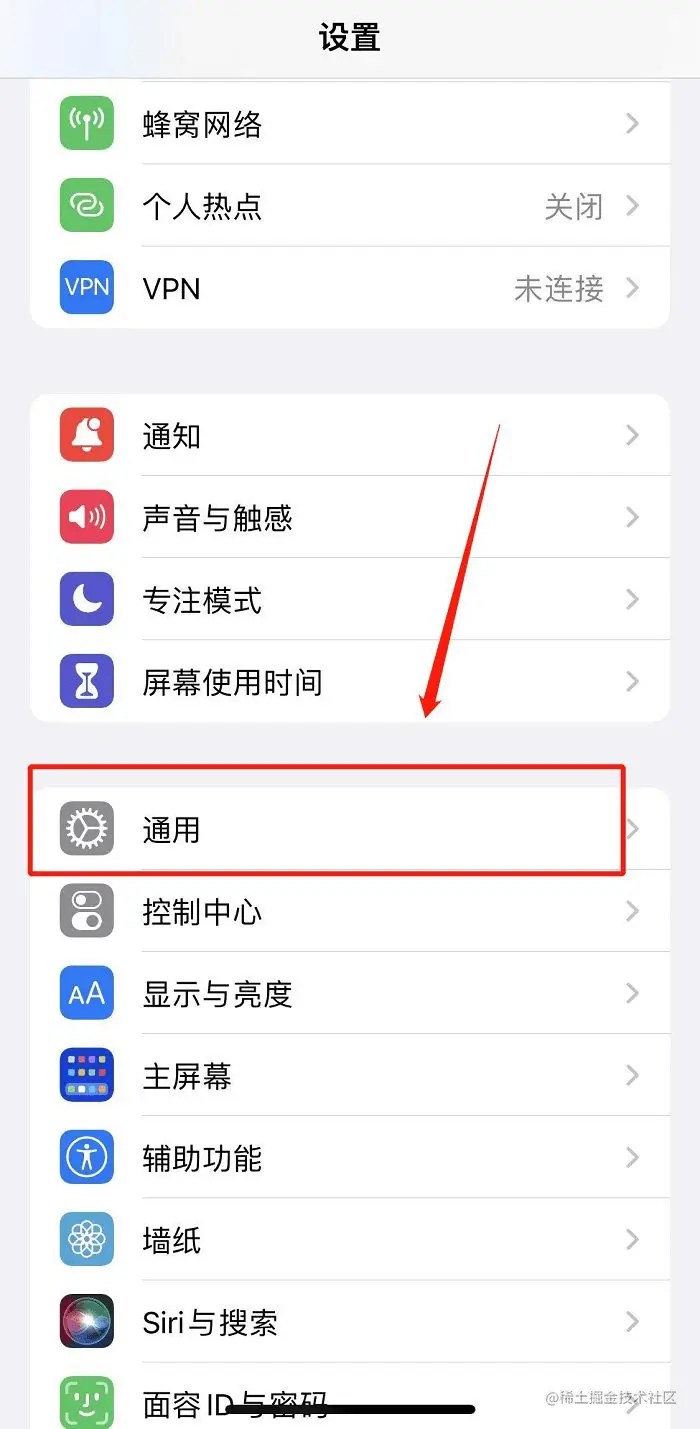
Task: Open the VPN settings row
Action: pyautogui.click(x=350, y=288)
